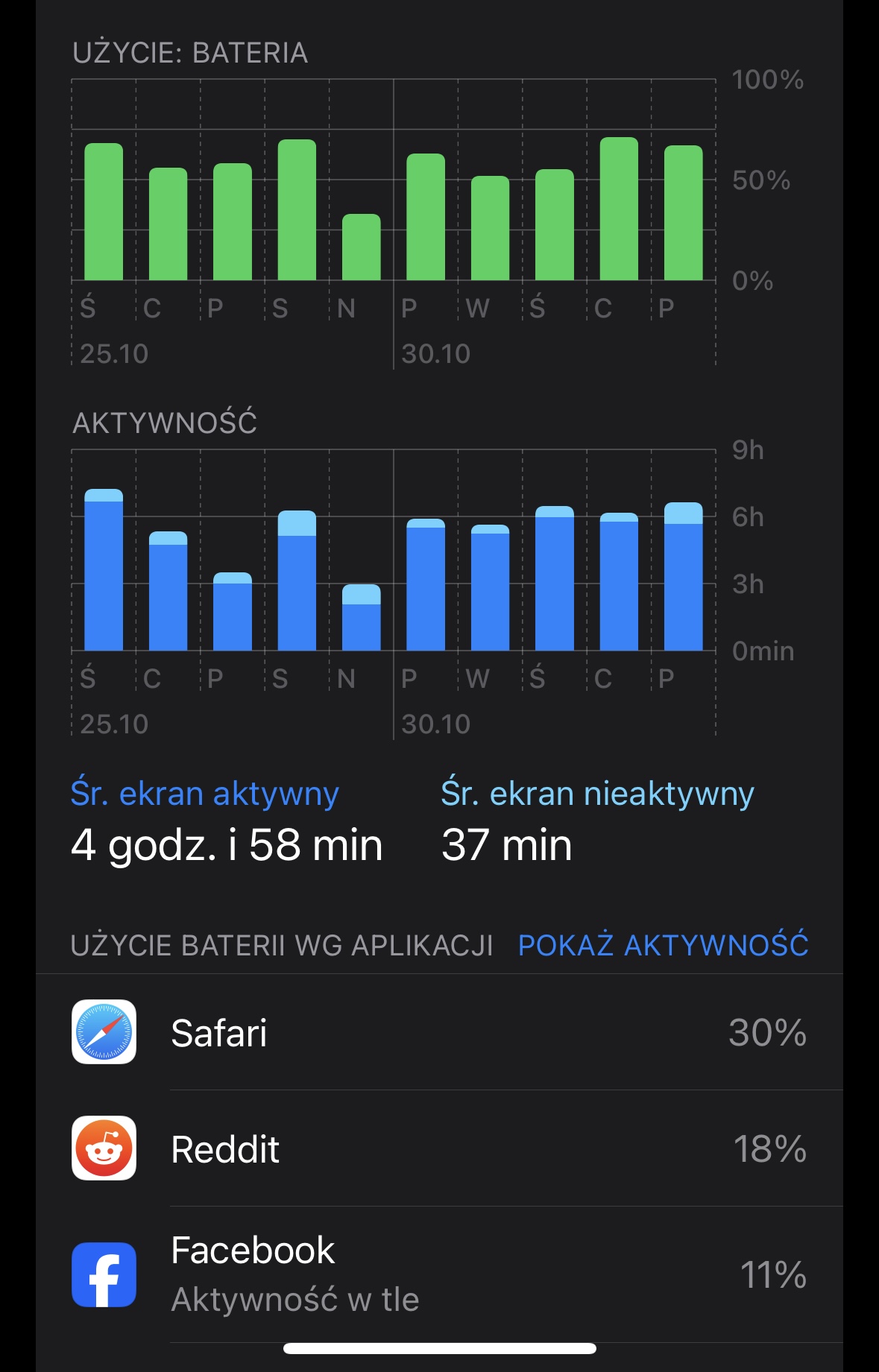Tap the Facebook battery usage row
This screenshot has width=879, height=1372.
click(439, 1274)
